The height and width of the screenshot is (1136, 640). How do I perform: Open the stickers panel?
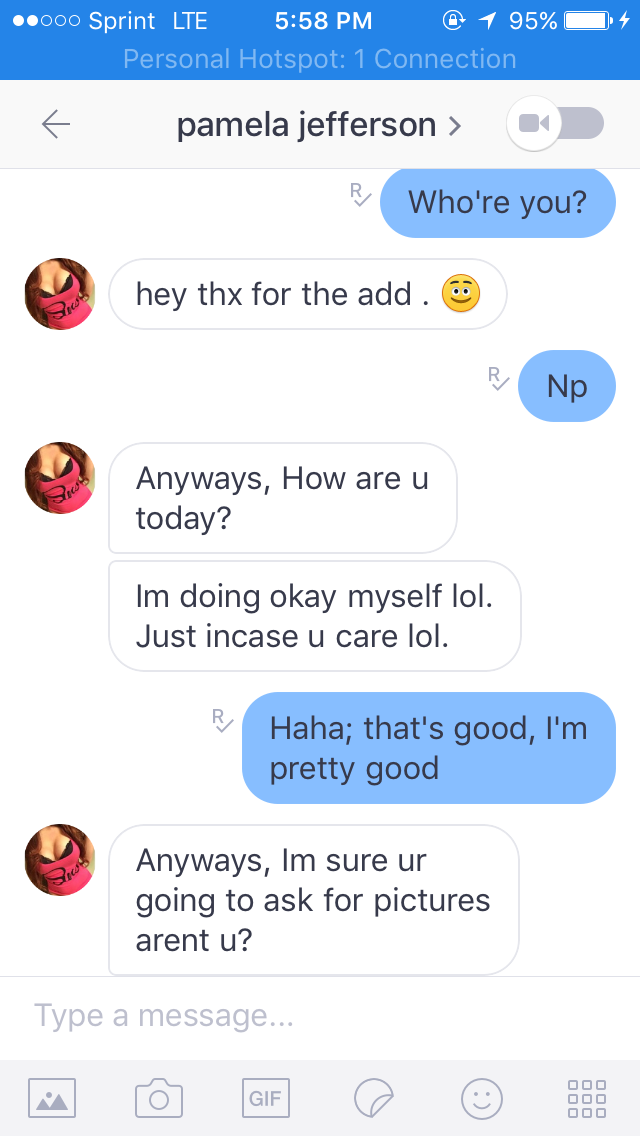373,1098
